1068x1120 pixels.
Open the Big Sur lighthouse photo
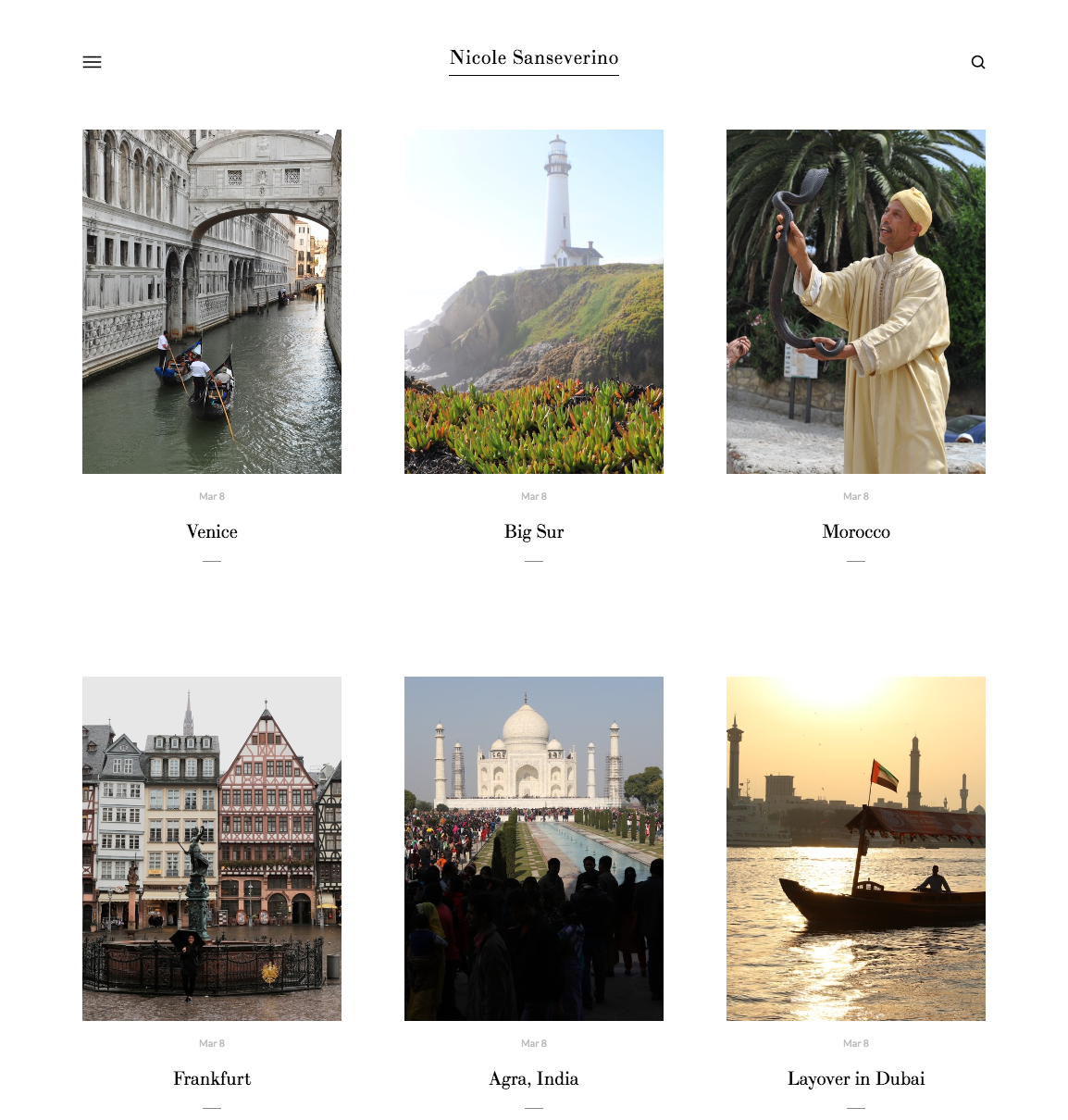point(534,302)
